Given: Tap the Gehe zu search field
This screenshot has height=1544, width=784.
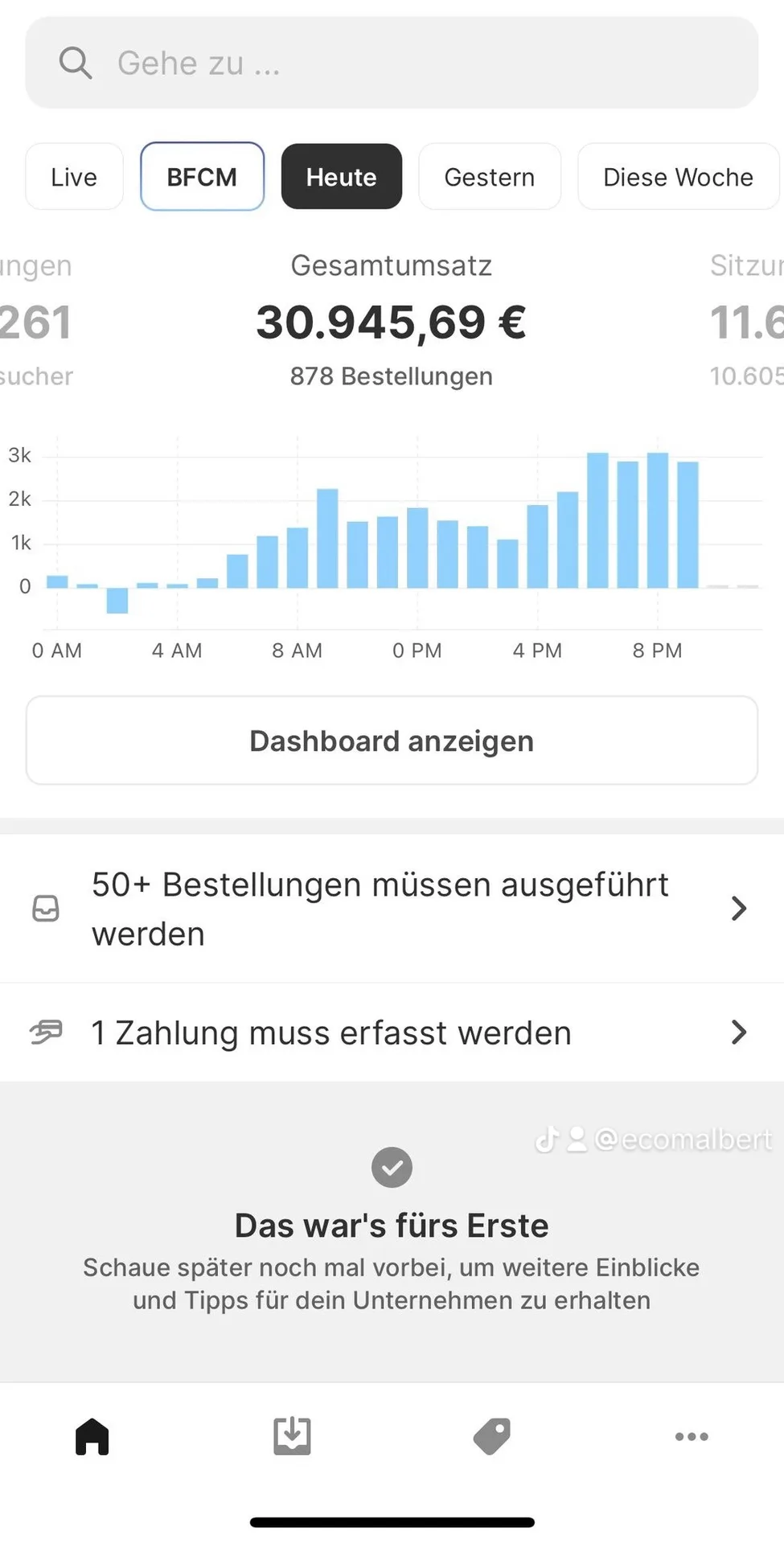Looking at the screenshot, I should click(392, 63).
